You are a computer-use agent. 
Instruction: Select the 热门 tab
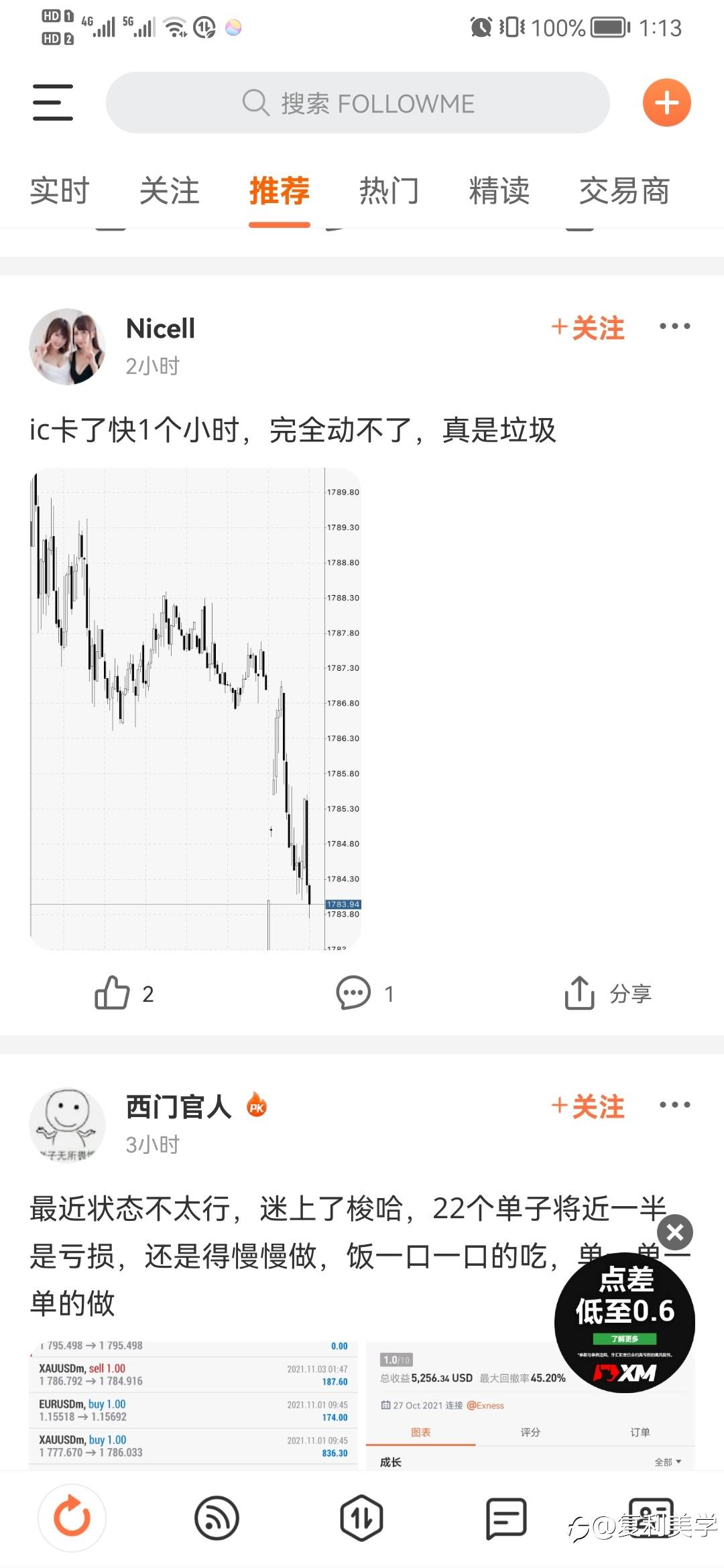click(389, 191)
